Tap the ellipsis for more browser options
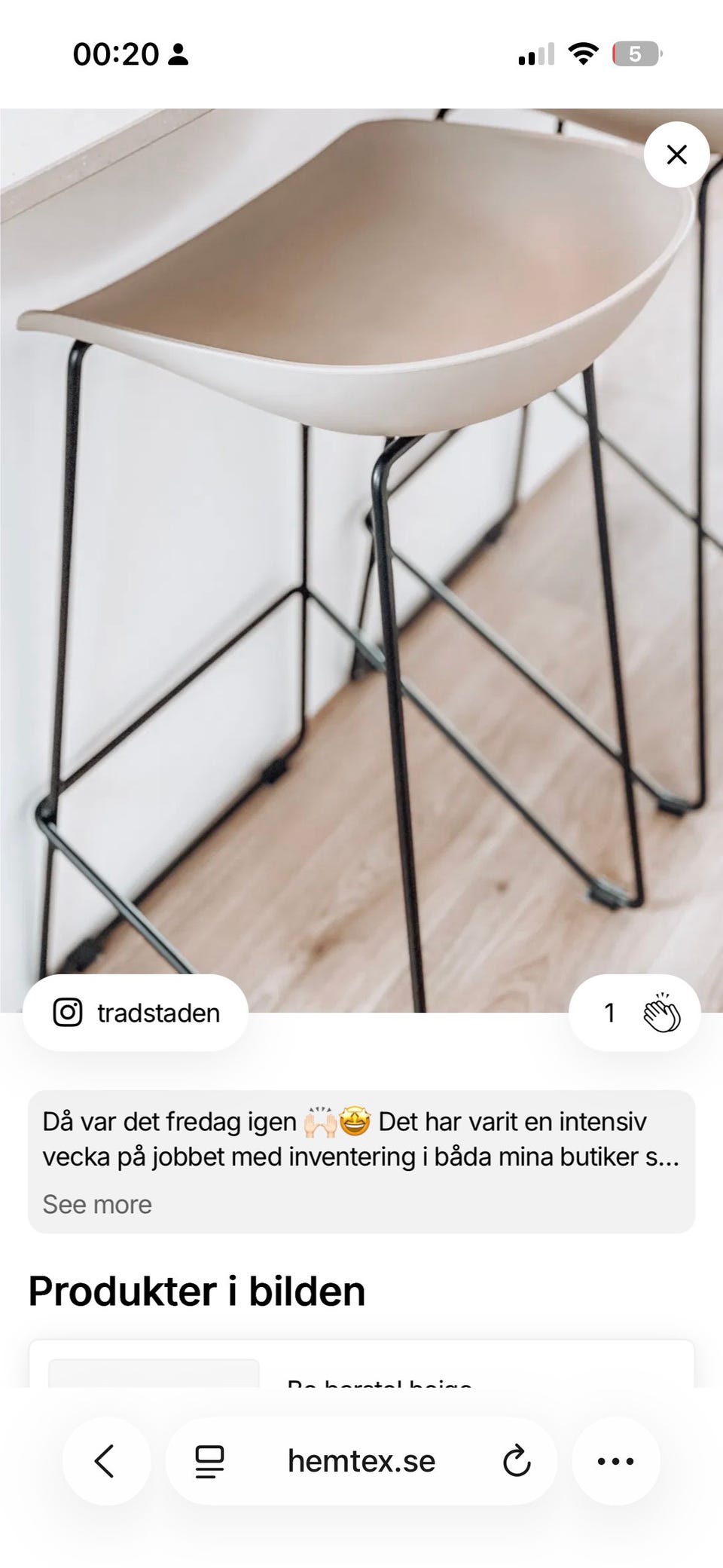723x1568 pixels. pos(615,1460)
